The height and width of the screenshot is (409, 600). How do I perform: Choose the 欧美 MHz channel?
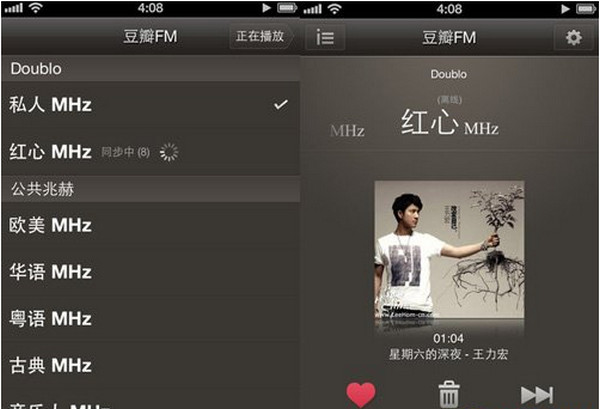[x=50, y=225]
